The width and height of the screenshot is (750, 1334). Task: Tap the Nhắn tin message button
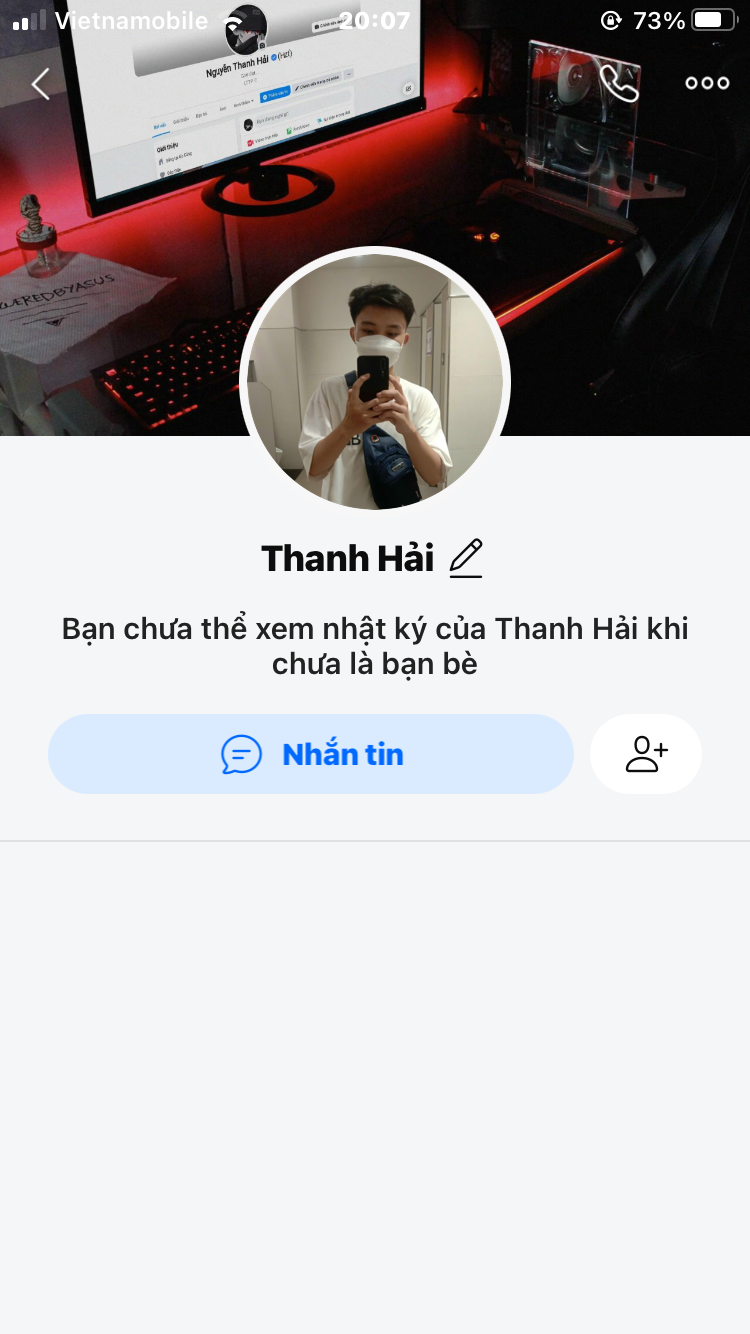(x=311, y=754)
